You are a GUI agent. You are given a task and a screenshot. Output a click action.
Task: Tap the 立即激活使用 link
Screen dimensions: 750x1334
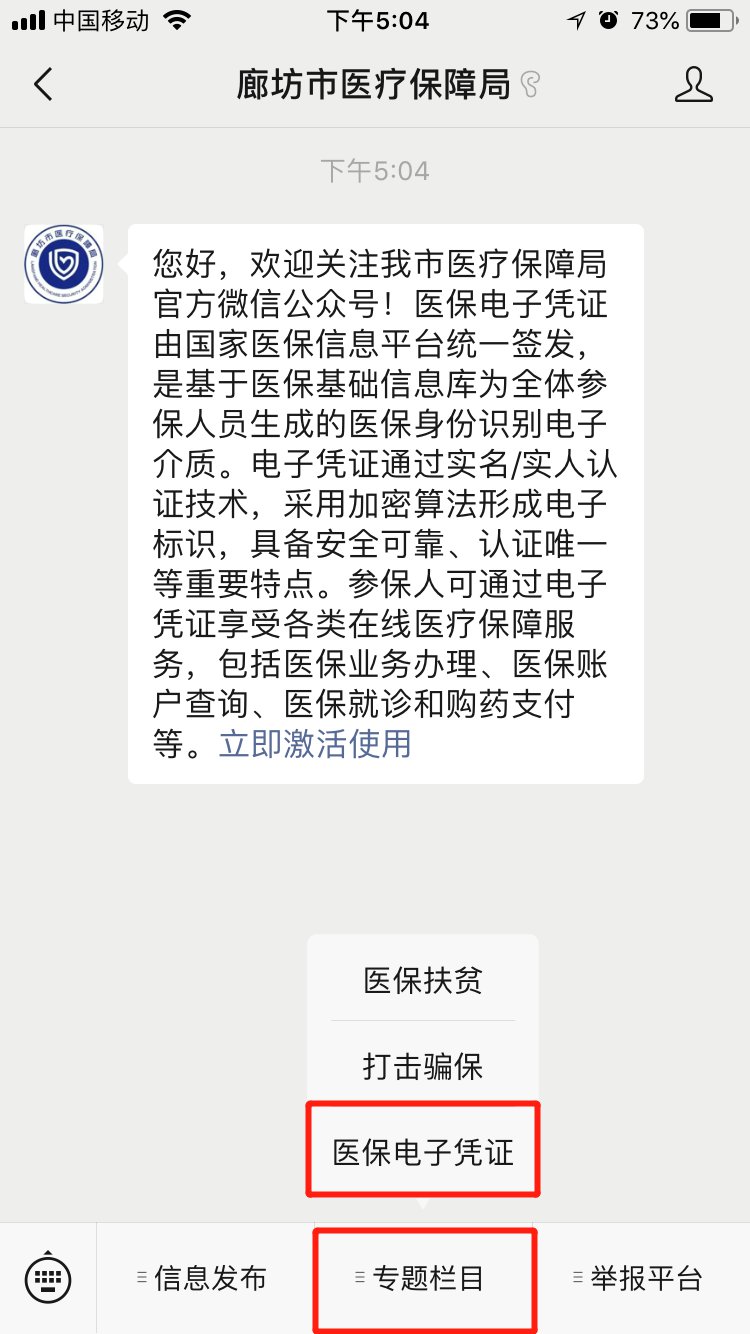[x=315, y=744]
